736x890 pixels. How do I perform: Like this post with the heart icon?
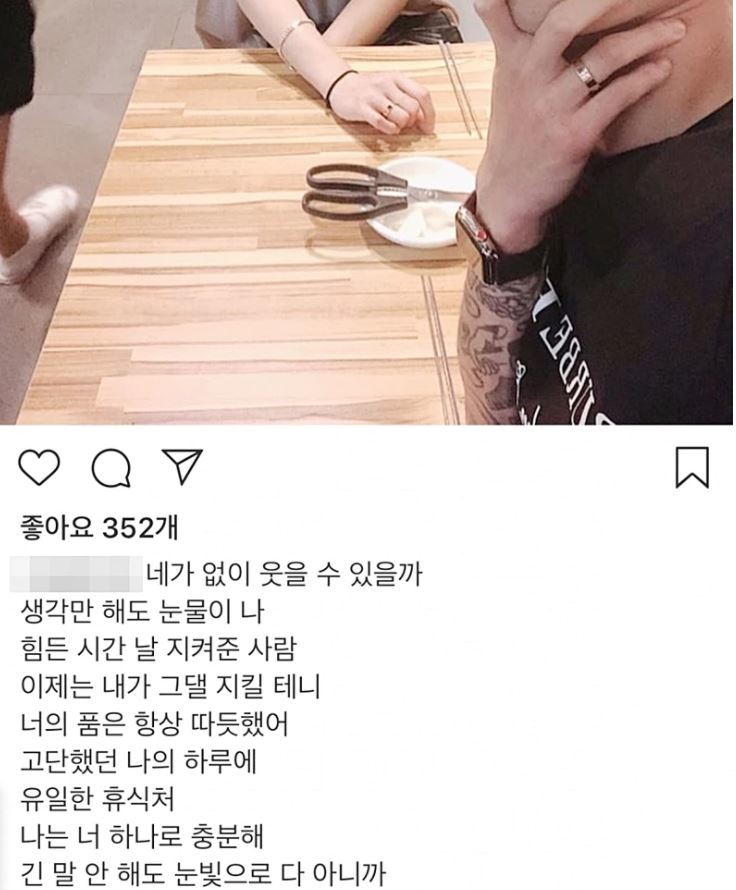point(39,467)
